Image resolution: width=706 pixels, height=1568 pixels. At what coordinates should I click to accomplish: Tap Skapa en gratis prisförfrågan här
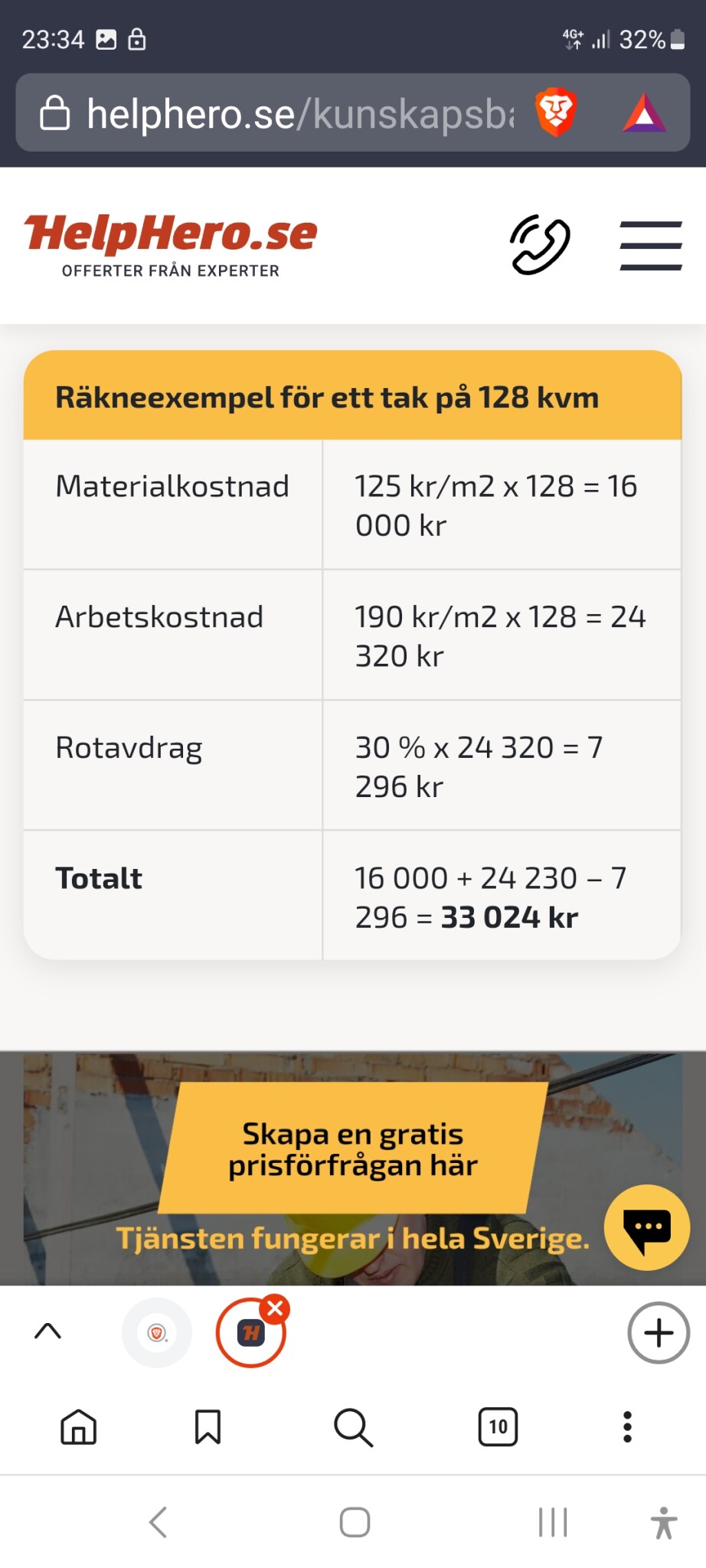pyautogui.click(x=353, y=1149)
